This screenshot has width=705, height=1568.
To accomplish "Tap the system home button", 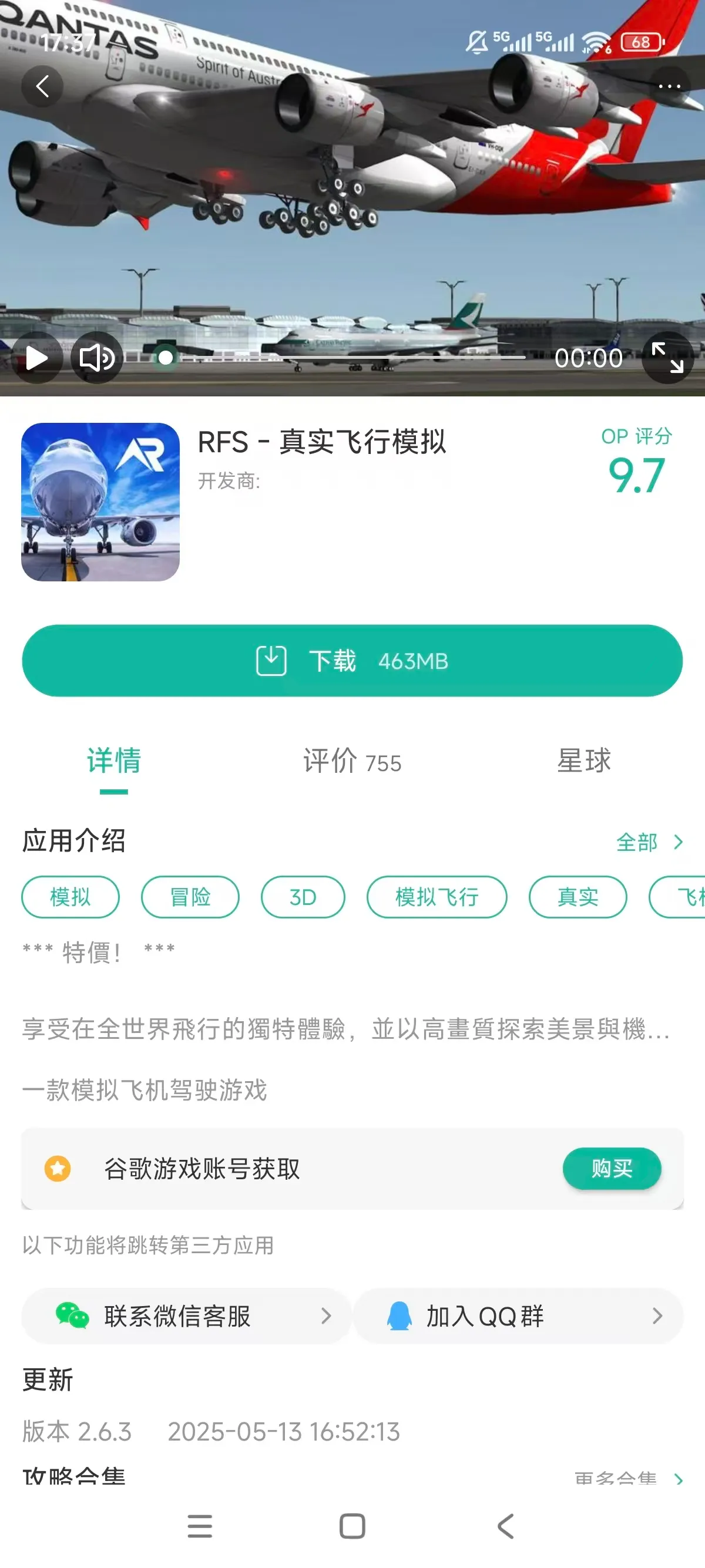I will [x=352, y=1526].
